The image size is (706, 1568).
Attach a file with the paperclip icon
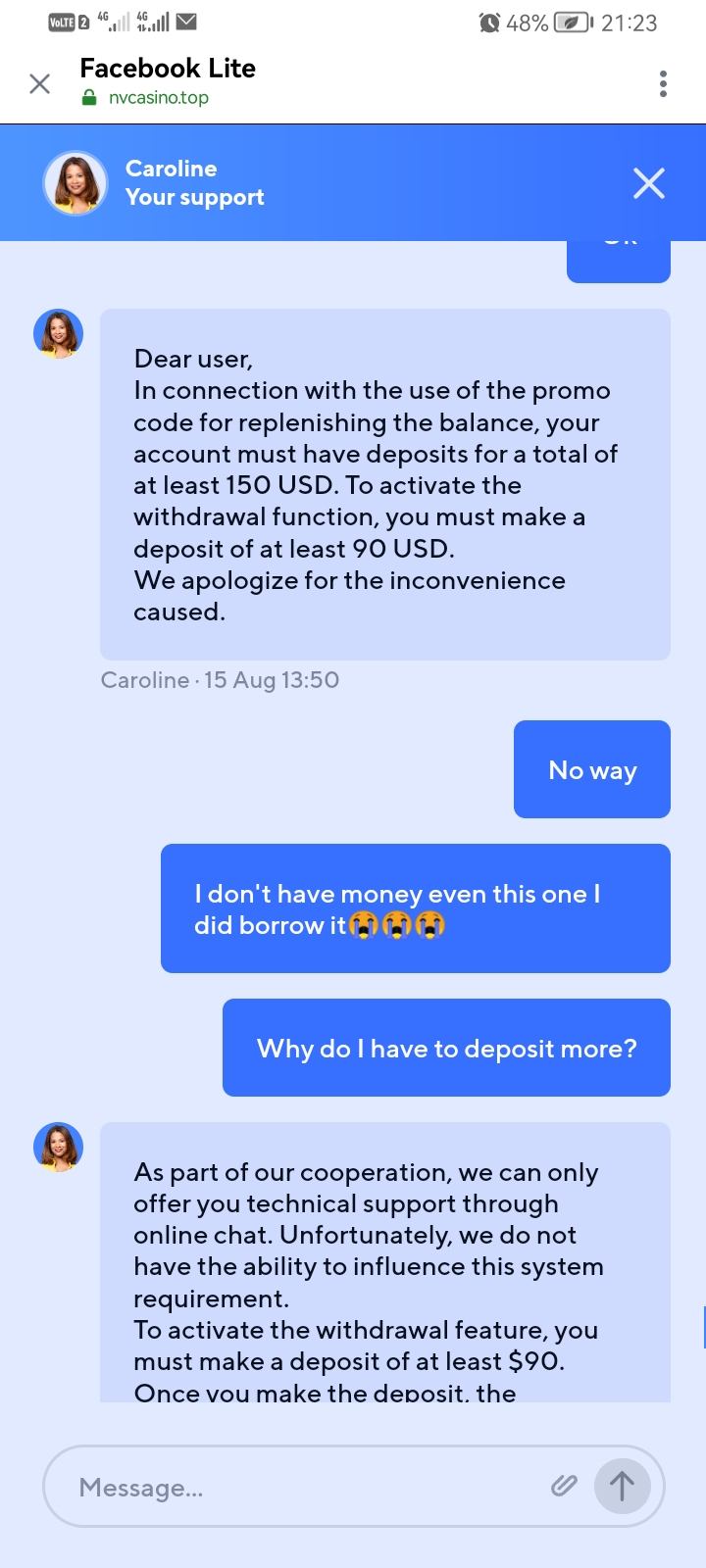(x=564, y=1487)
